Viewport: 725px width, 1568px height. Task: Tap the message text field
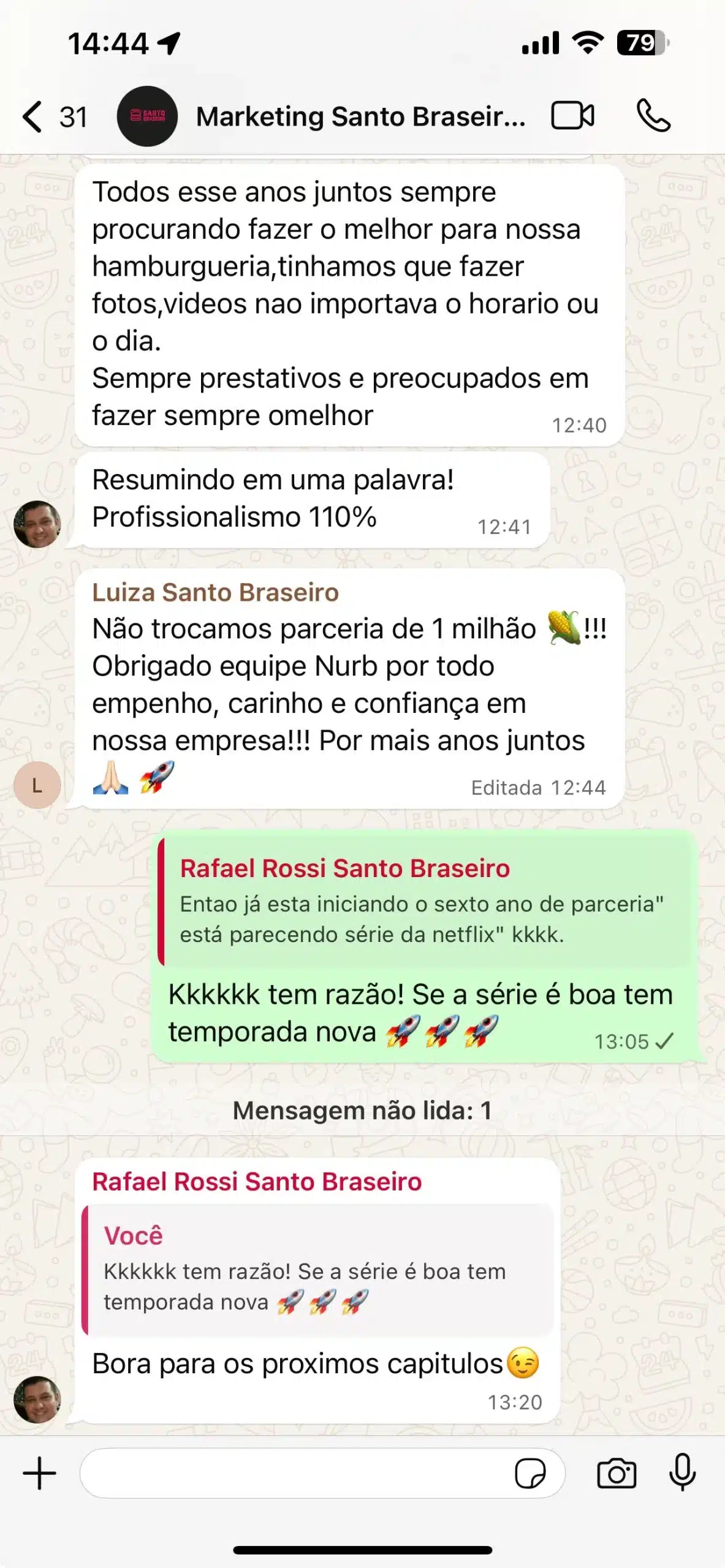click(294, 1473)
